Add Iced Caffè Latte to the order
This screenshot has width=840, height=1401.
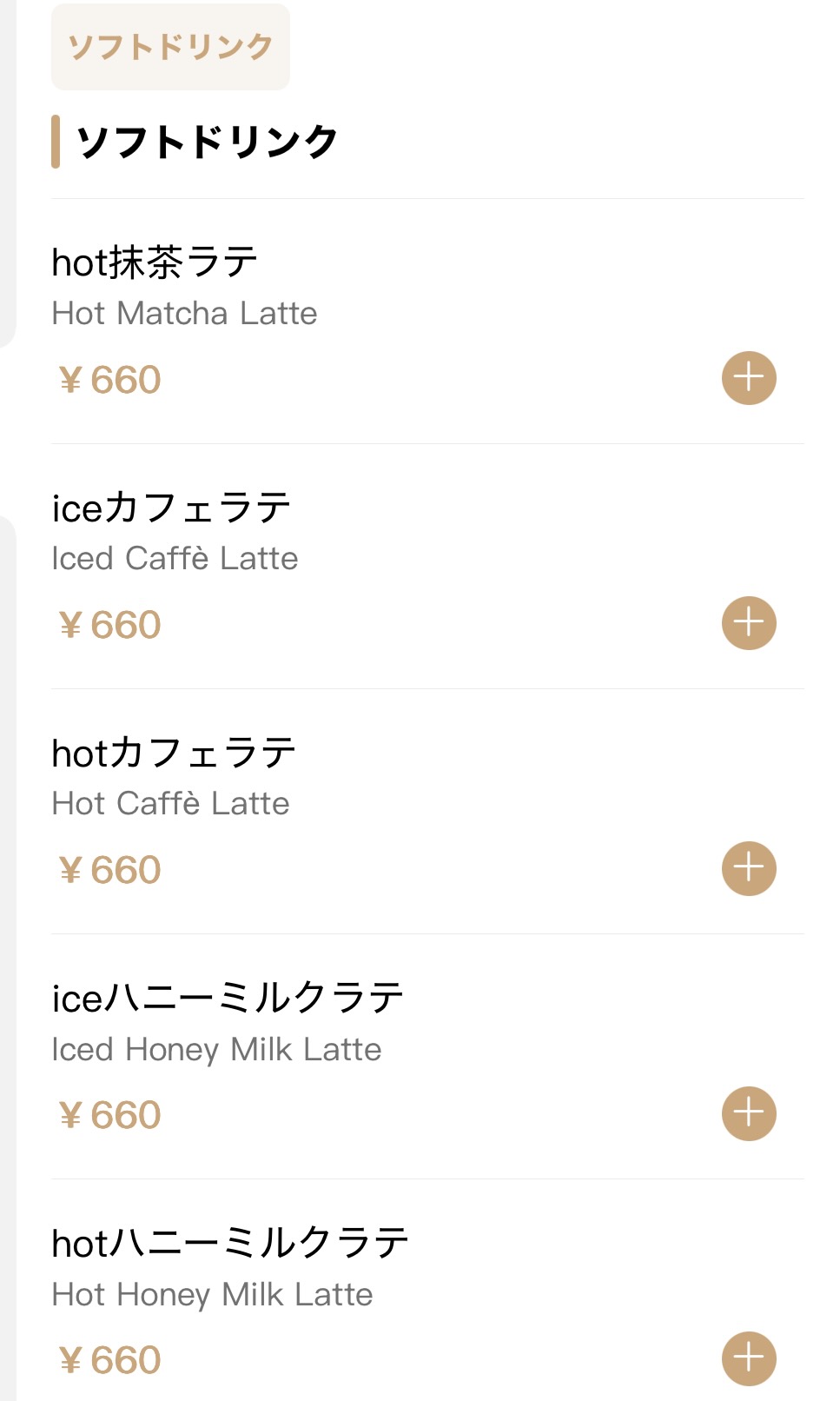[749, 623]
